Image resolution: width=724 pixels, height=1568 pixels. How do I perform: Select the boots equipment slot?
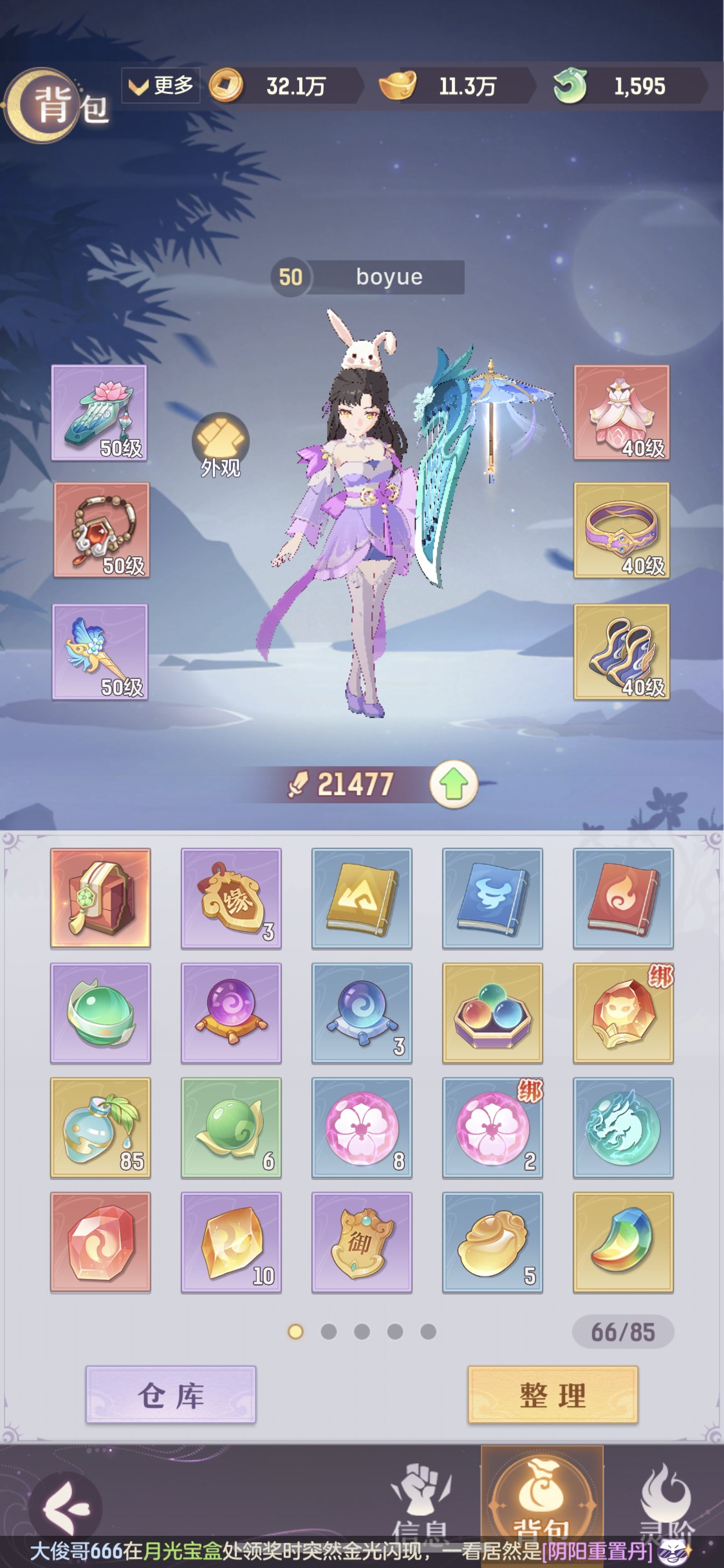pos(622,651)
